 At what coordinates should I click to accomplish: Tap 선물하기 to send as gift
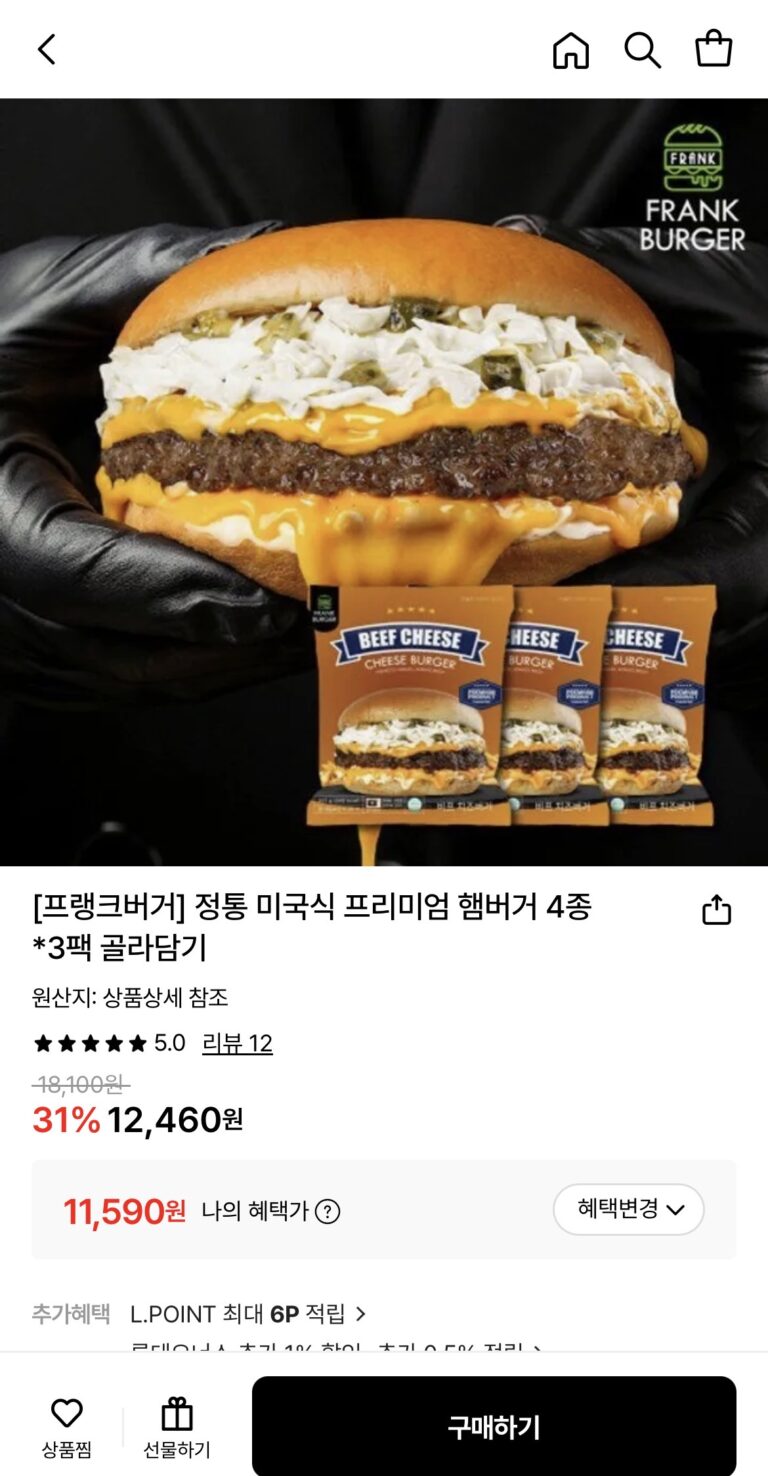177,1427
